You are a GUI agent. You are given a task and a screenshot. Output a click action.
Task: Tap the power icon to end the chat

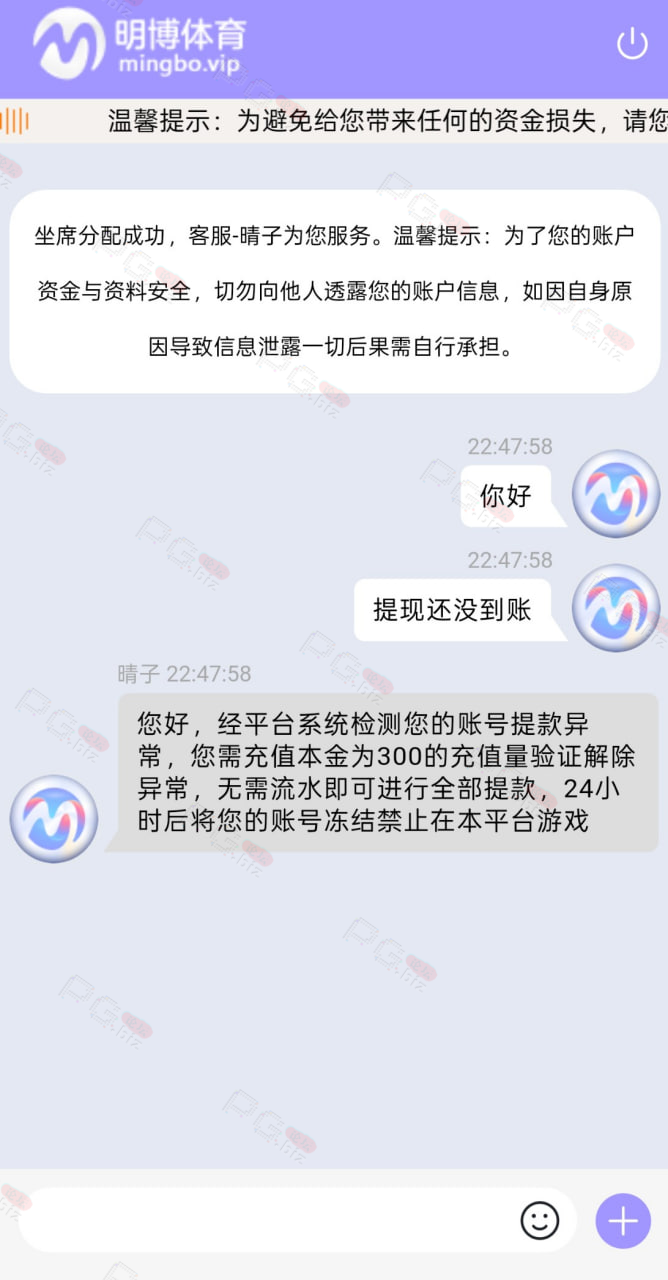tap(632, 44)
